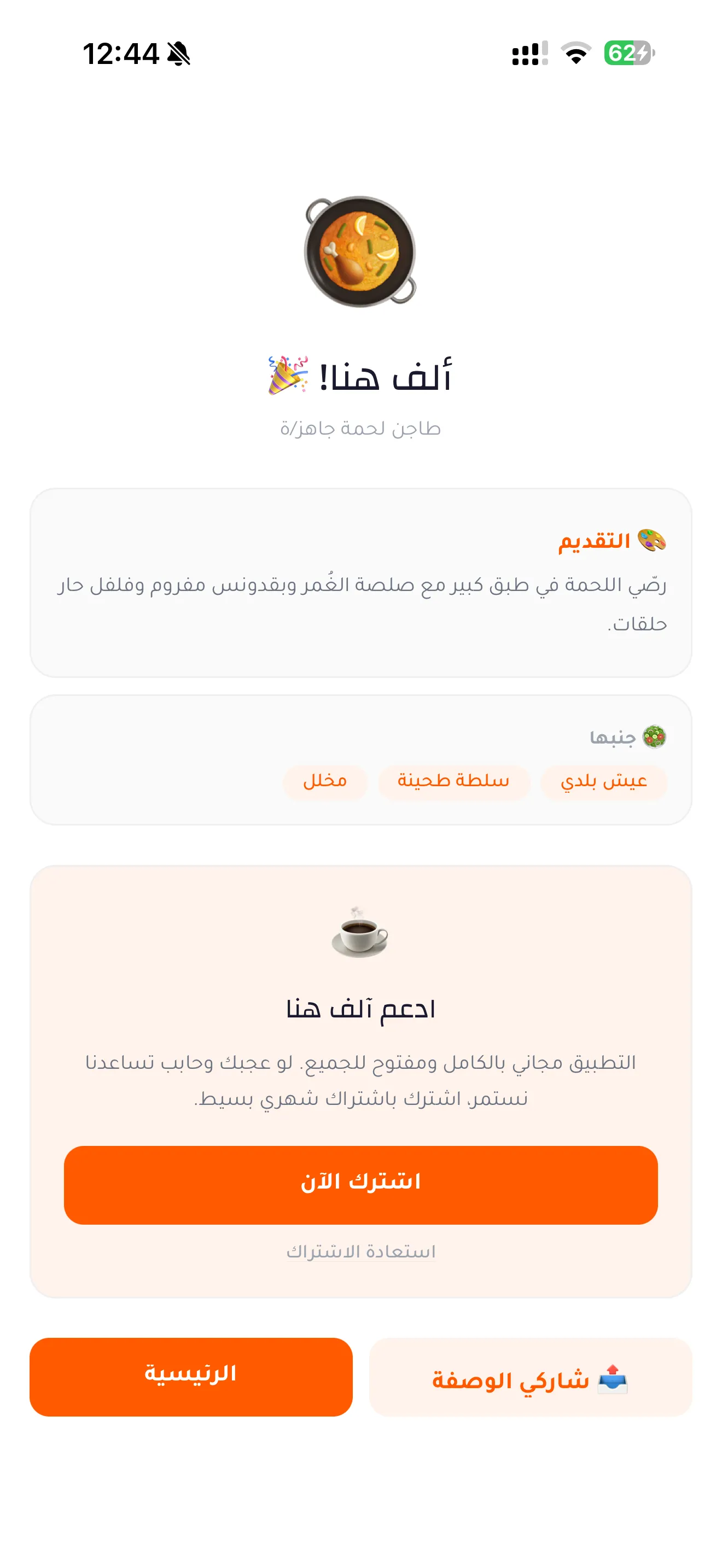Select the مخلل side option
Screen dimensions: 722x1568
(324, 782)
